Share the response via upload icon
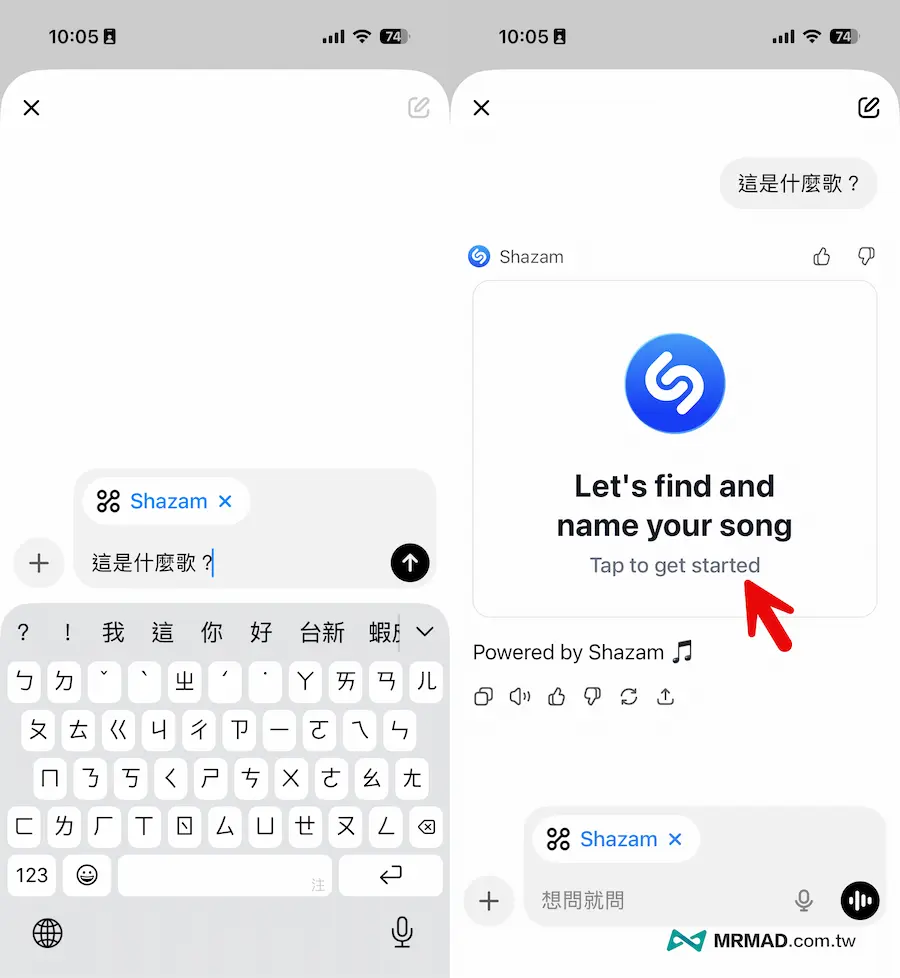 tap(664, 697)
